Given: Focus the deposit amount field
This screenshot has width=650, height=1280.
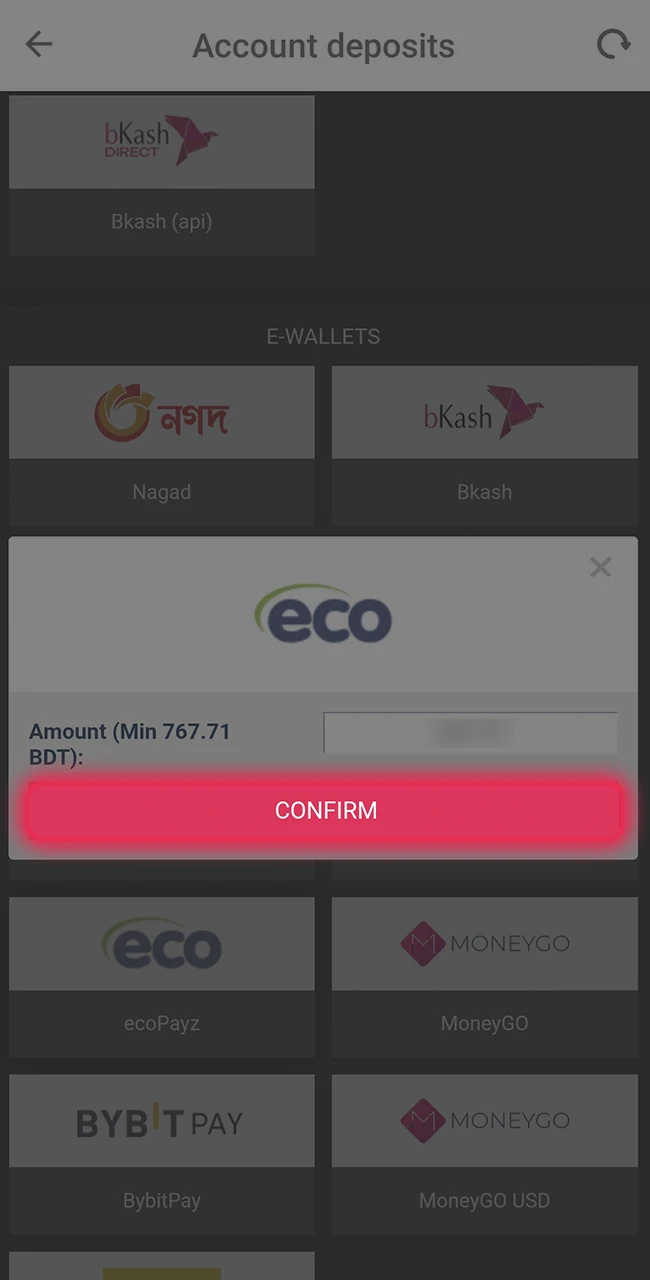Looking at the screenshot, I should tap(470, 733).
